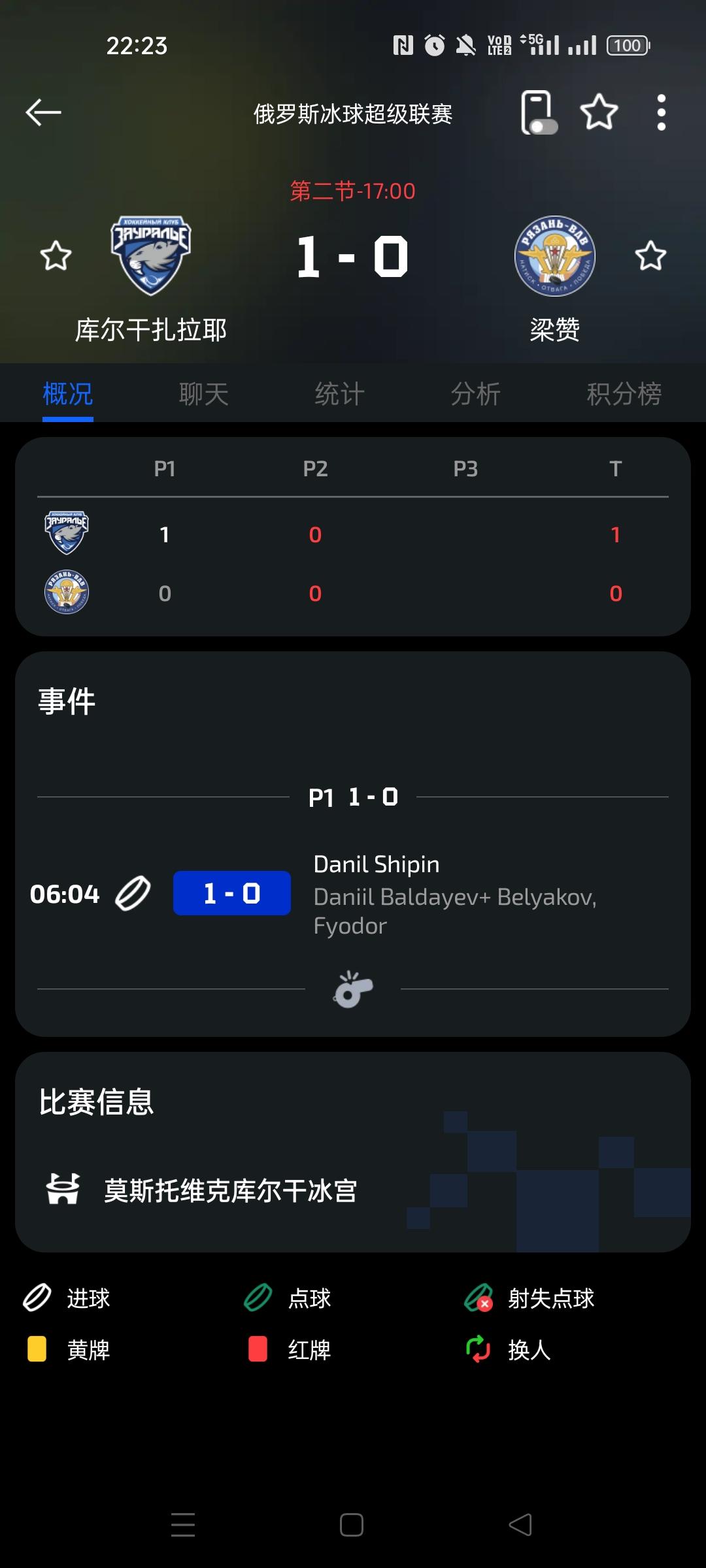Open the Danil Shipin goal event
The width and height of the screenshot is (706, 1568).
point(377,865)
